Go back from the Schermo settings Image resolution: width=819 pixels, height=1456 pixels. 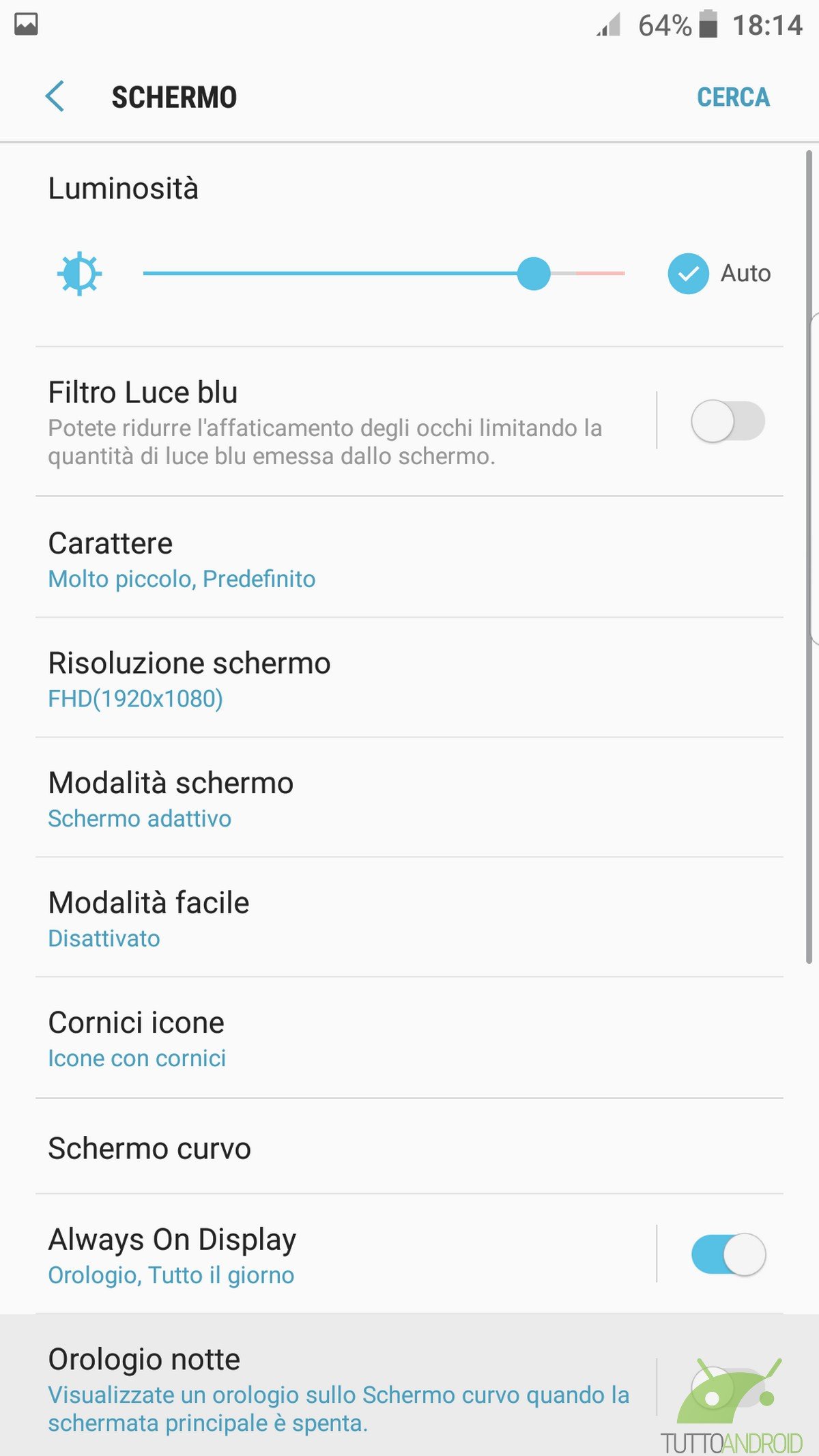click(55, 96)
